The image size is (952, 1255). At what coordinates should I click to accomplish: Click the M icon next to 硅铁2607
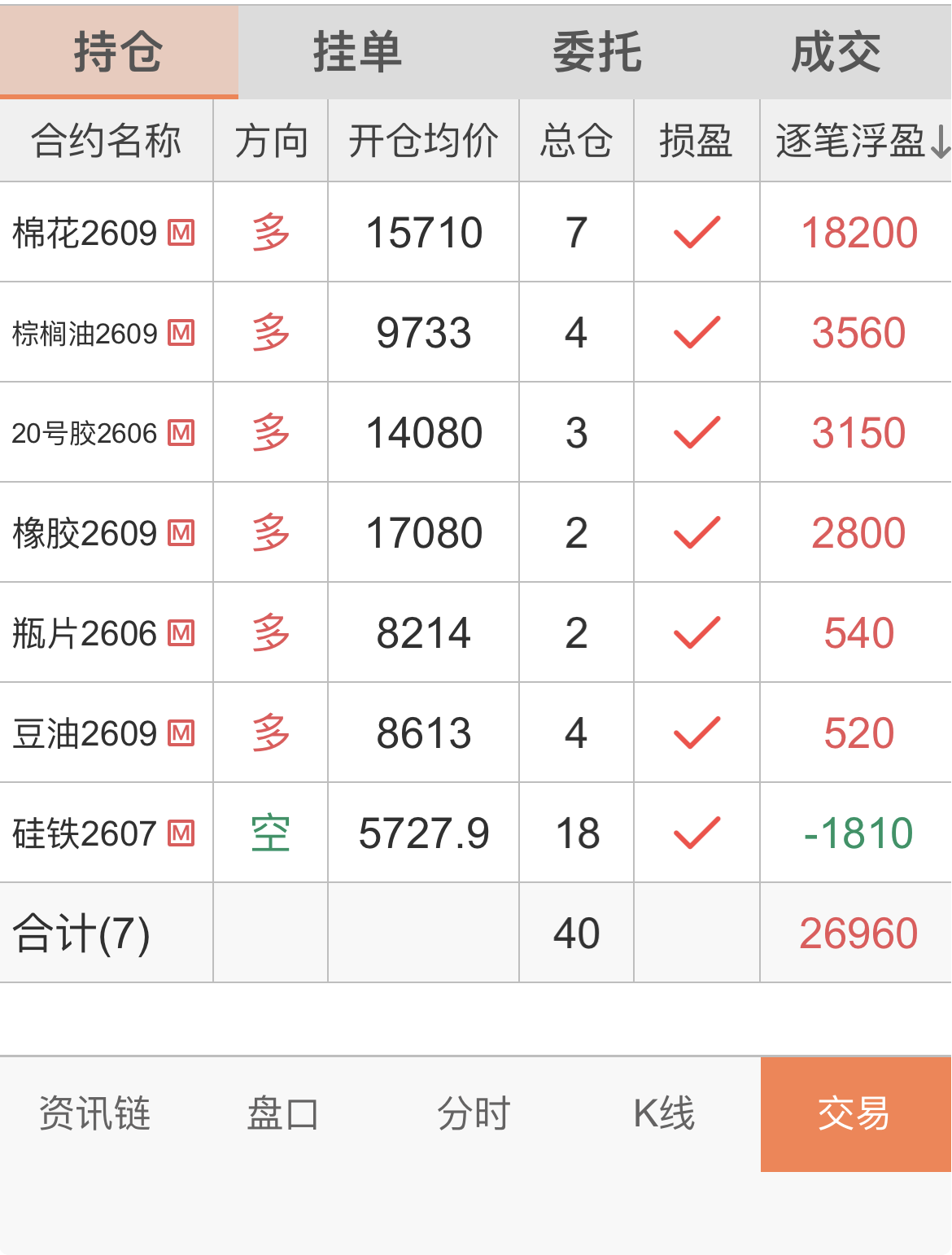pos(182,833)
